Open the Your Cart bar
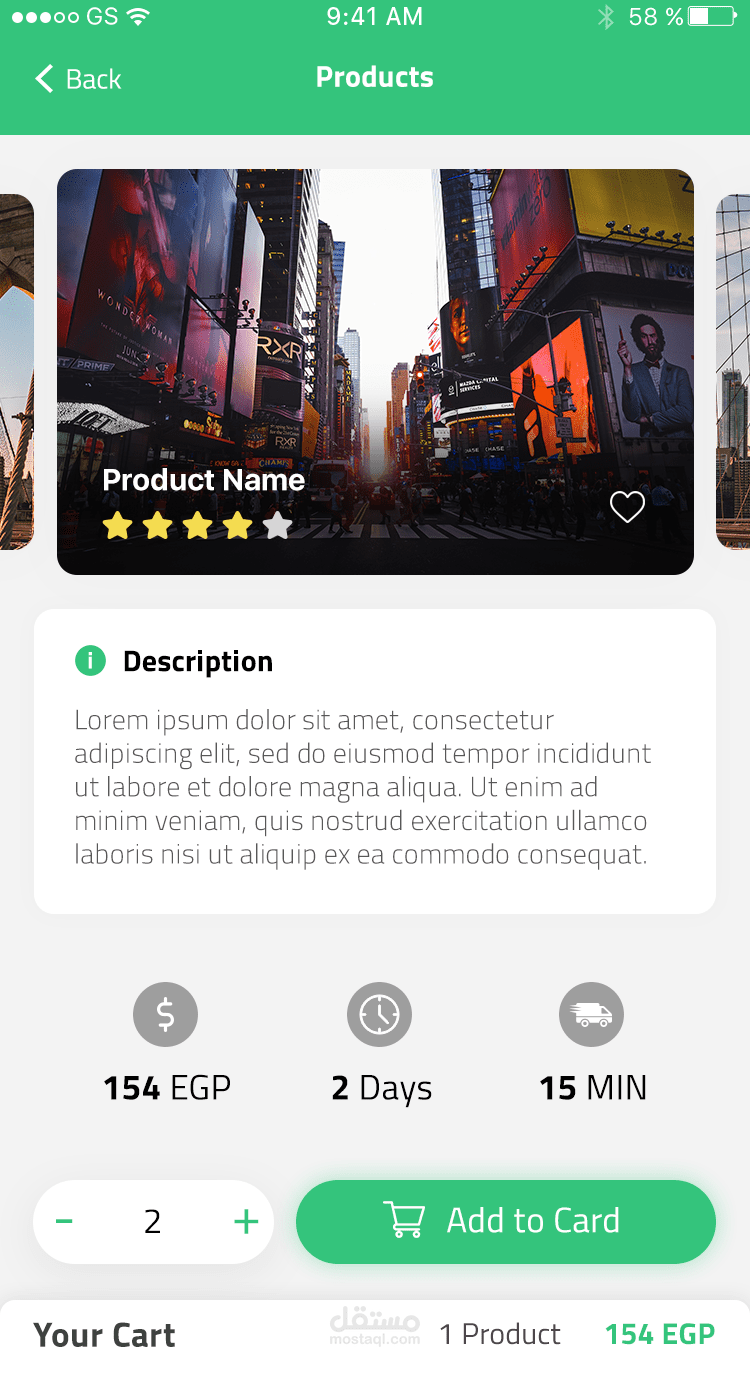The image size is (750, 1375). point(374,1335)
